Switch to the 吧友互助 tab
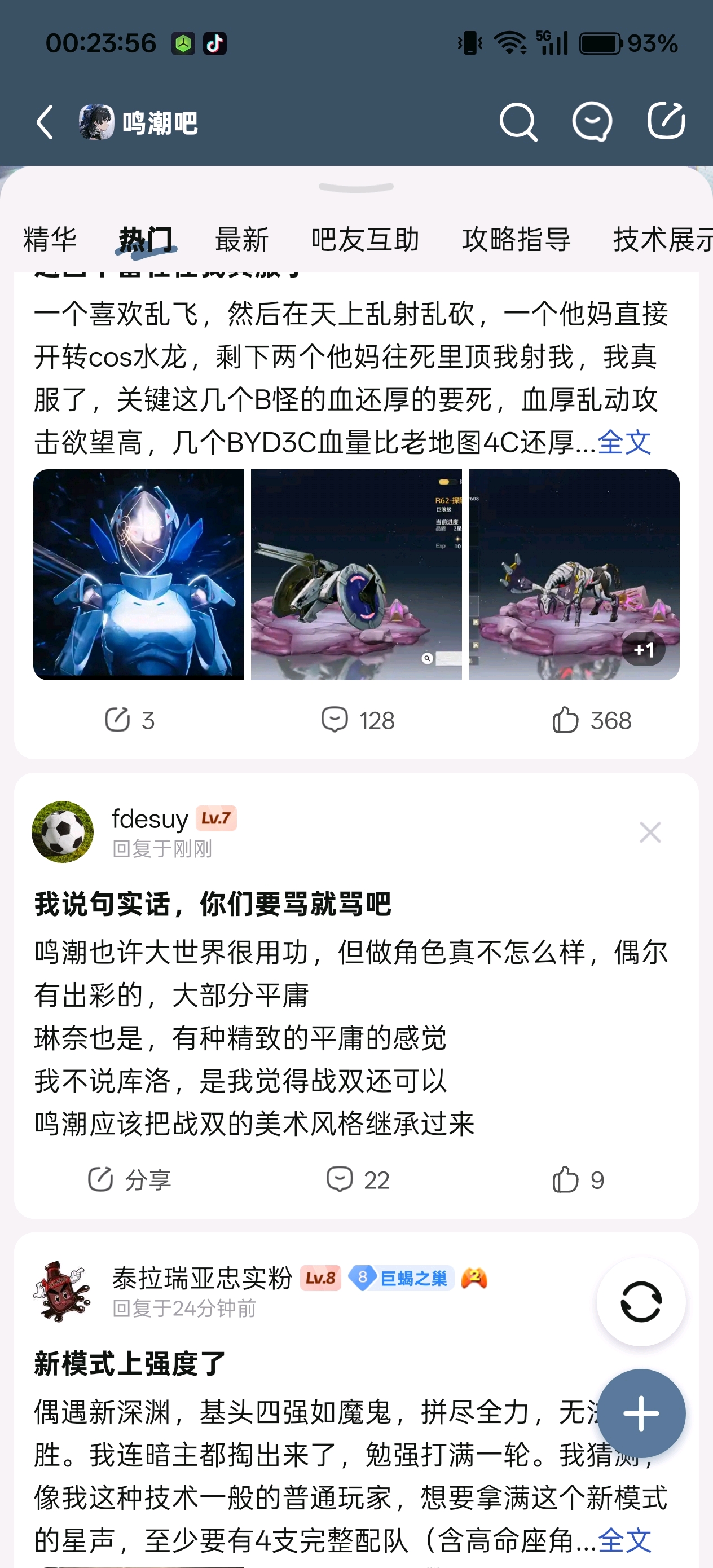The width and height of the screenshot is (713, 1568). [x=365, y=239]
